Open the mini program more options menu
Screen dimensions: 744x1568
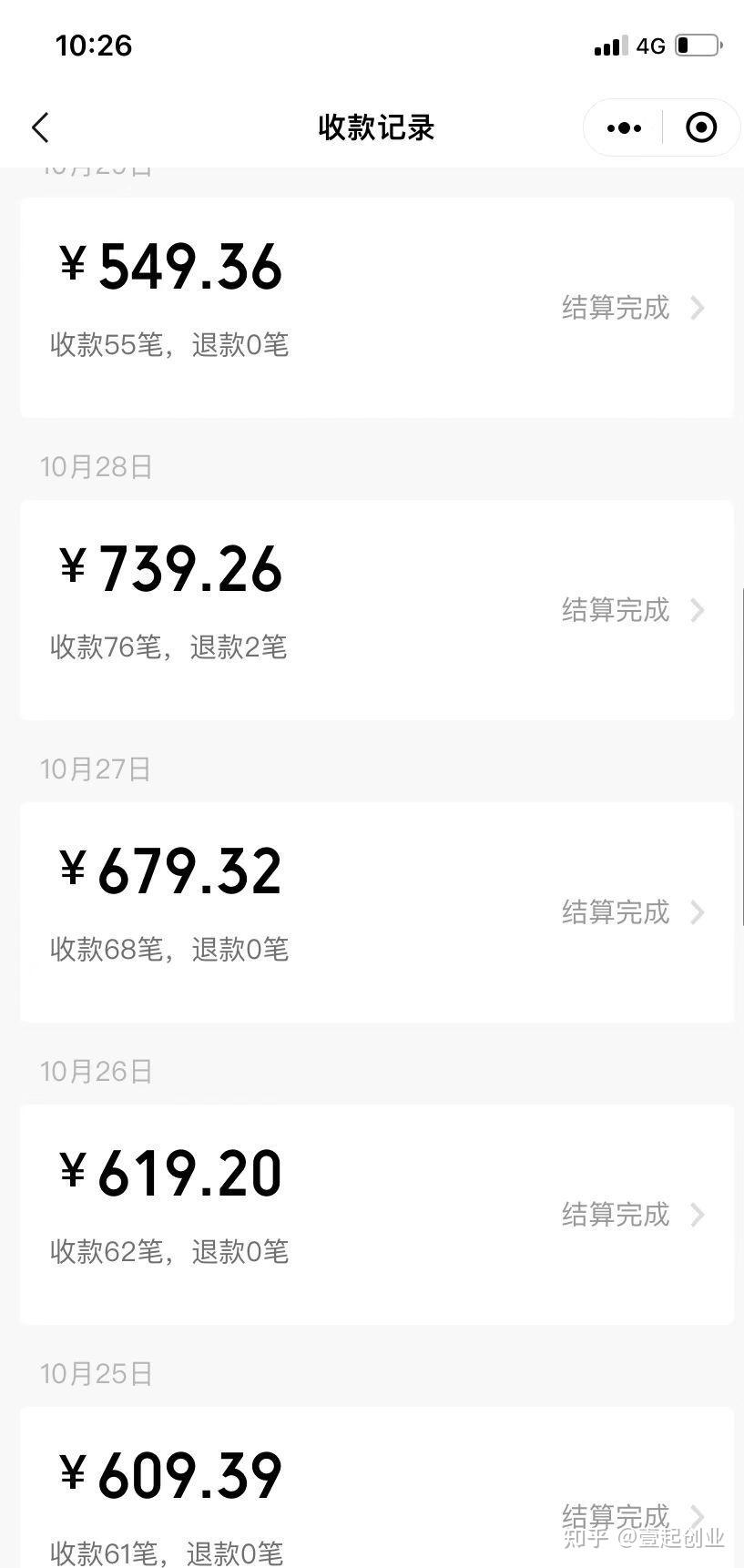tap(624, 127)
